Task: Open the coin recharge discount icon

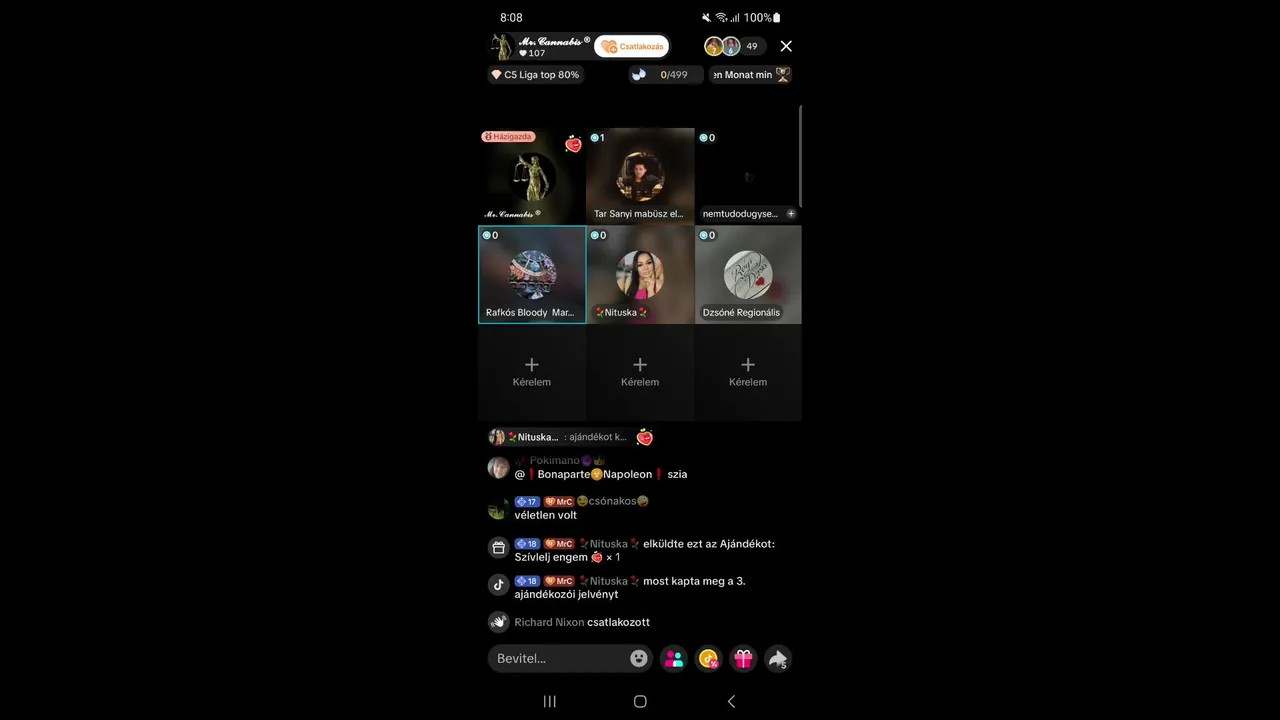Action: pyautogui.click(x=709, y=658)
